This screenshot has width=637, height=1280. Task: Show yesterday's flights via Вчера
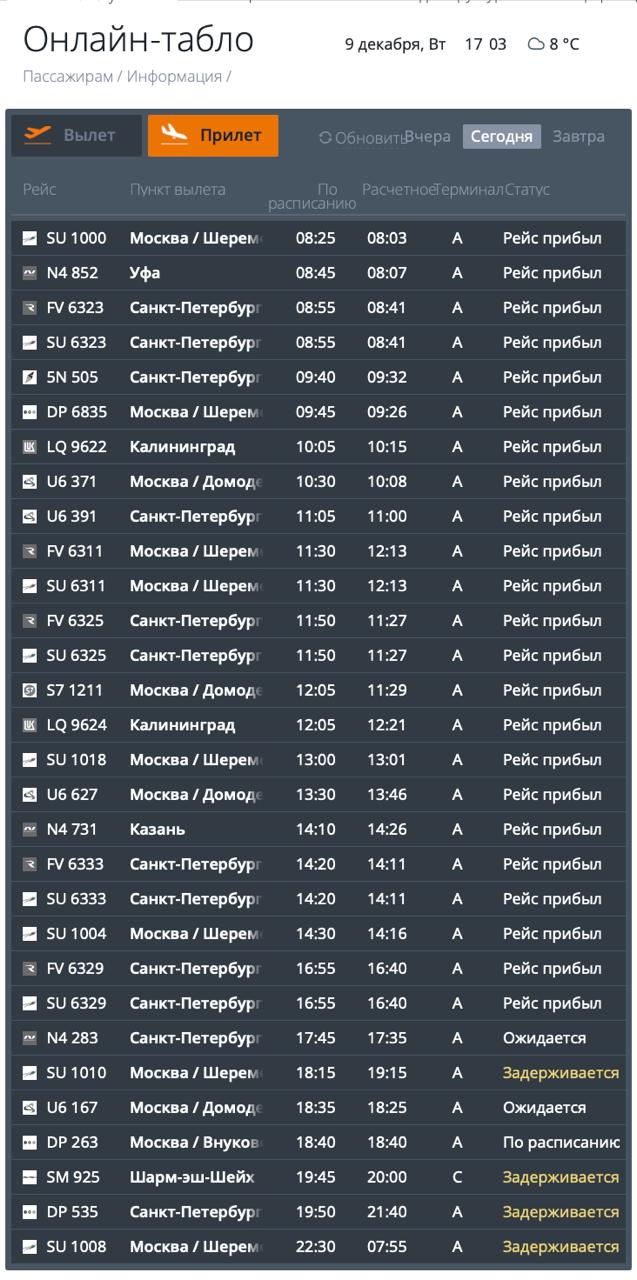click(x=430, y=137)
